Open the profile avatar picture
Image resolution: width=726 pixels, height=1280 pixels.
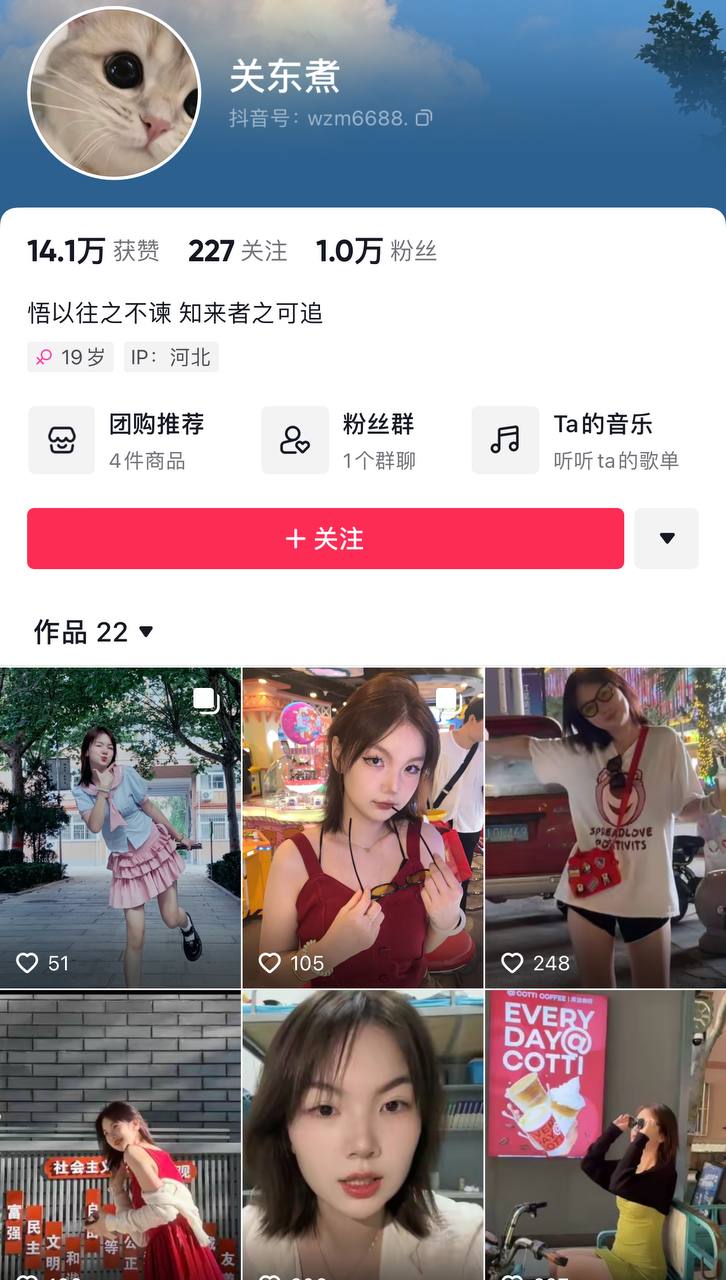(x=114, y=93)
